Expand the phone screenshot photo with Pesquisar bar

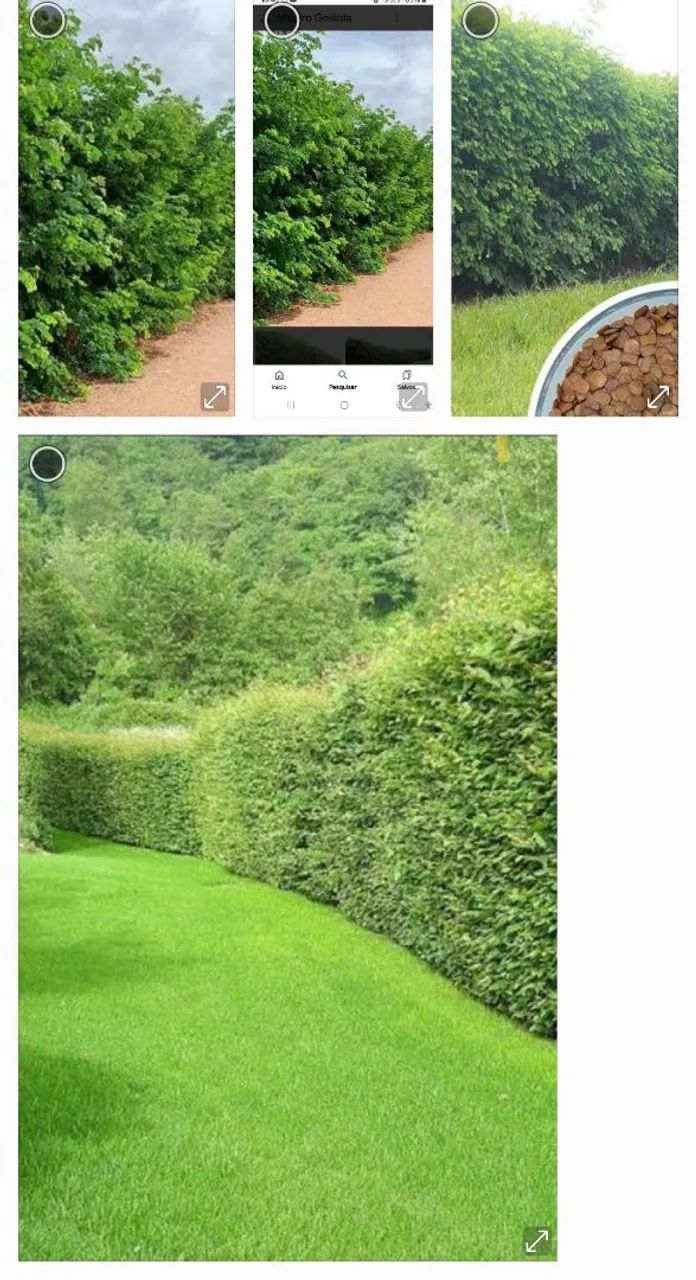tap(413, 397)
